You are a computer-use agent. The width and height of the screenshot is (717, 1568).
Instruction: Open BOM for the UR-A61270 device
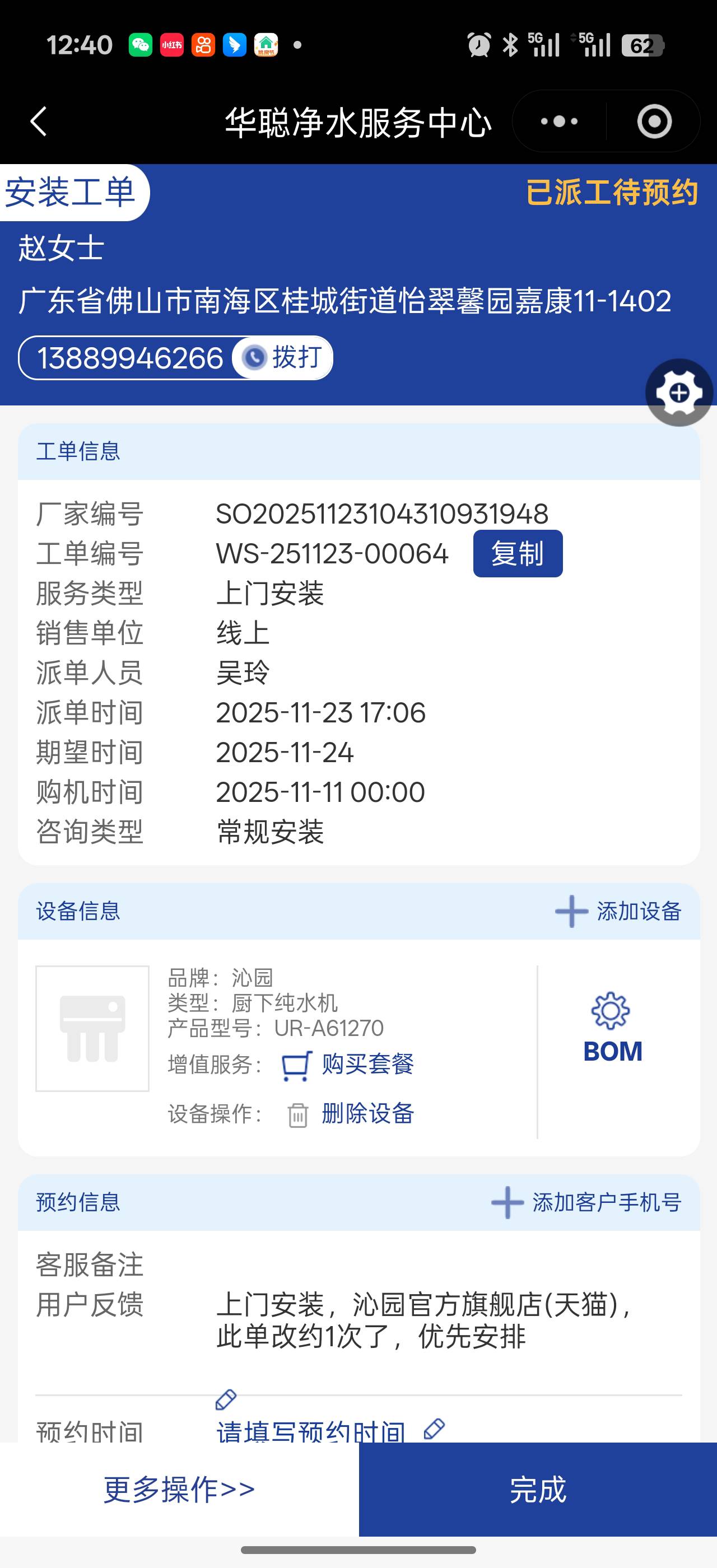click(612, 1029)
